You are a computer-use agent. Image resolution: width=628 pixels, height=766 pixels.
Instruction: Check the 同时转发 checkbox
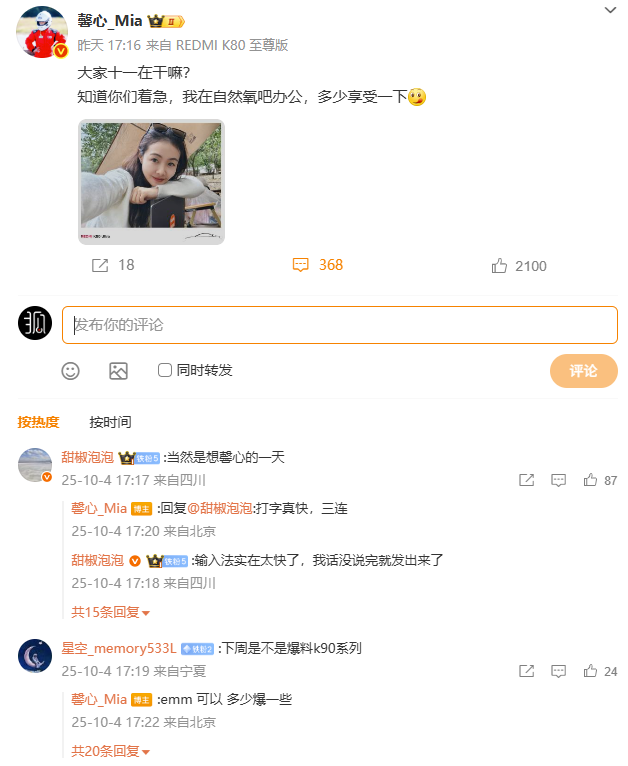tap(165, 370)
